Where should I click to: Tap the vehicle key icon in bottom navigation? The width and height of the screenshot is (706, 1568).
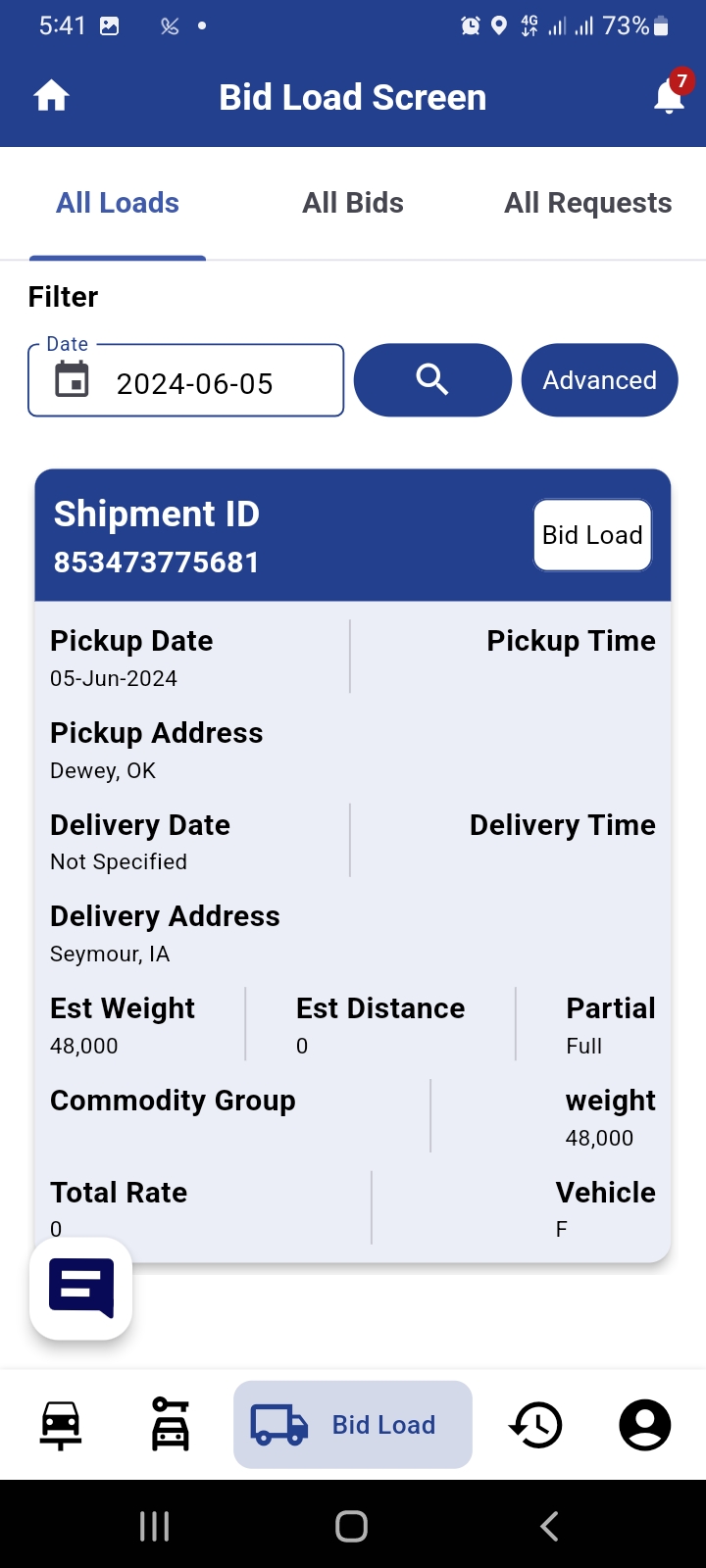coord(169,1424)
